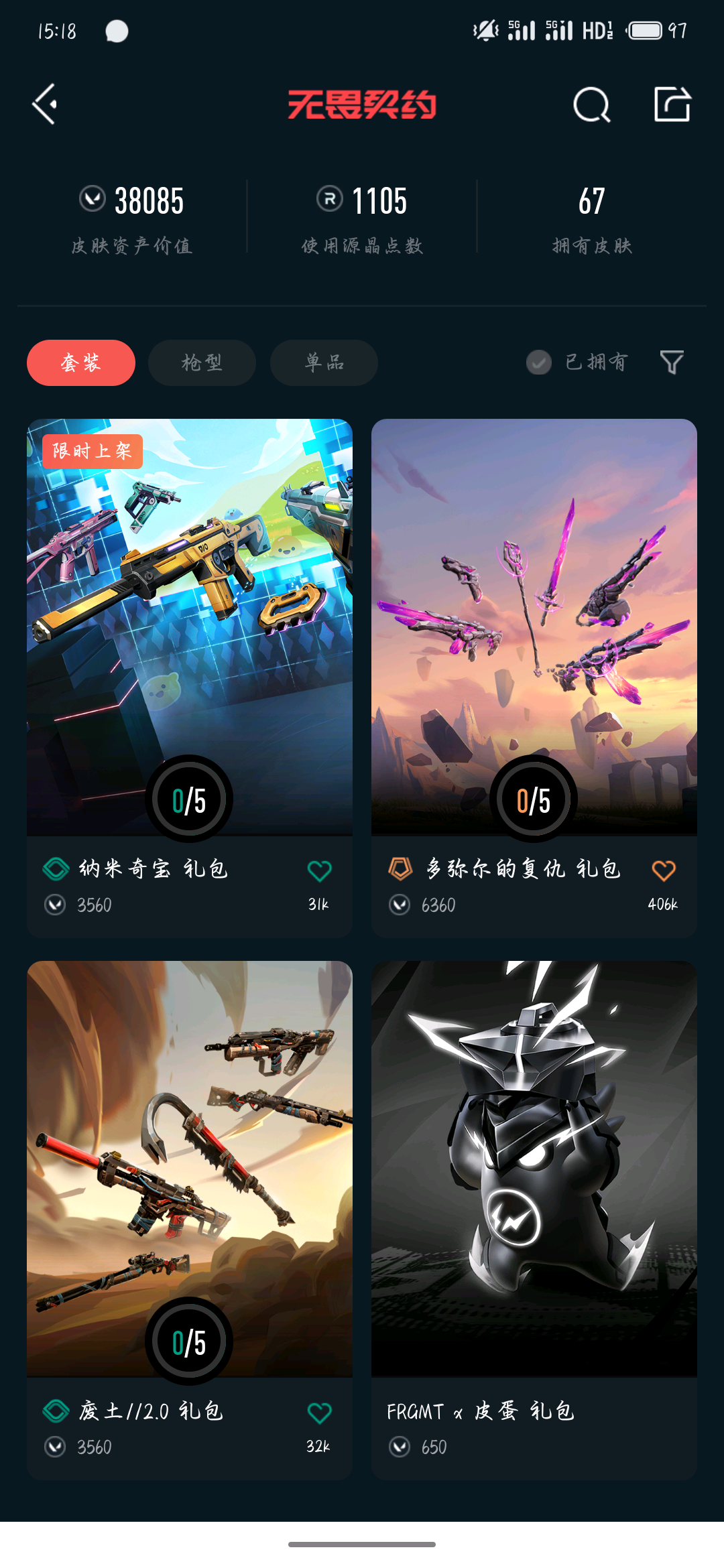Like the 多弥尔的复仇 礼包 bundle
Viewport: 724px width, 1568px height.
click(663, 871)
